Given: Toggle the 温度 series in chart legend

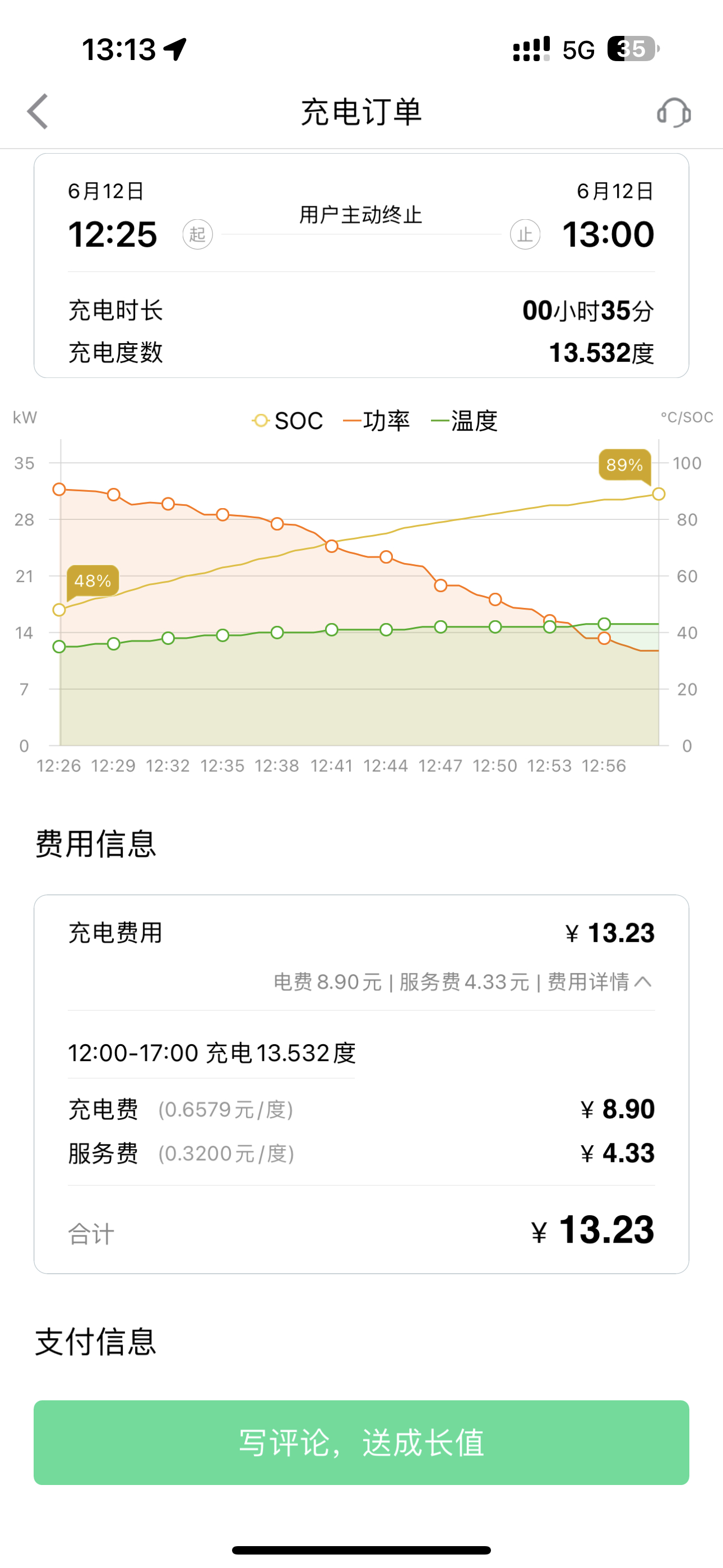Looking at the screenshot, I should [x=465, y=421].
